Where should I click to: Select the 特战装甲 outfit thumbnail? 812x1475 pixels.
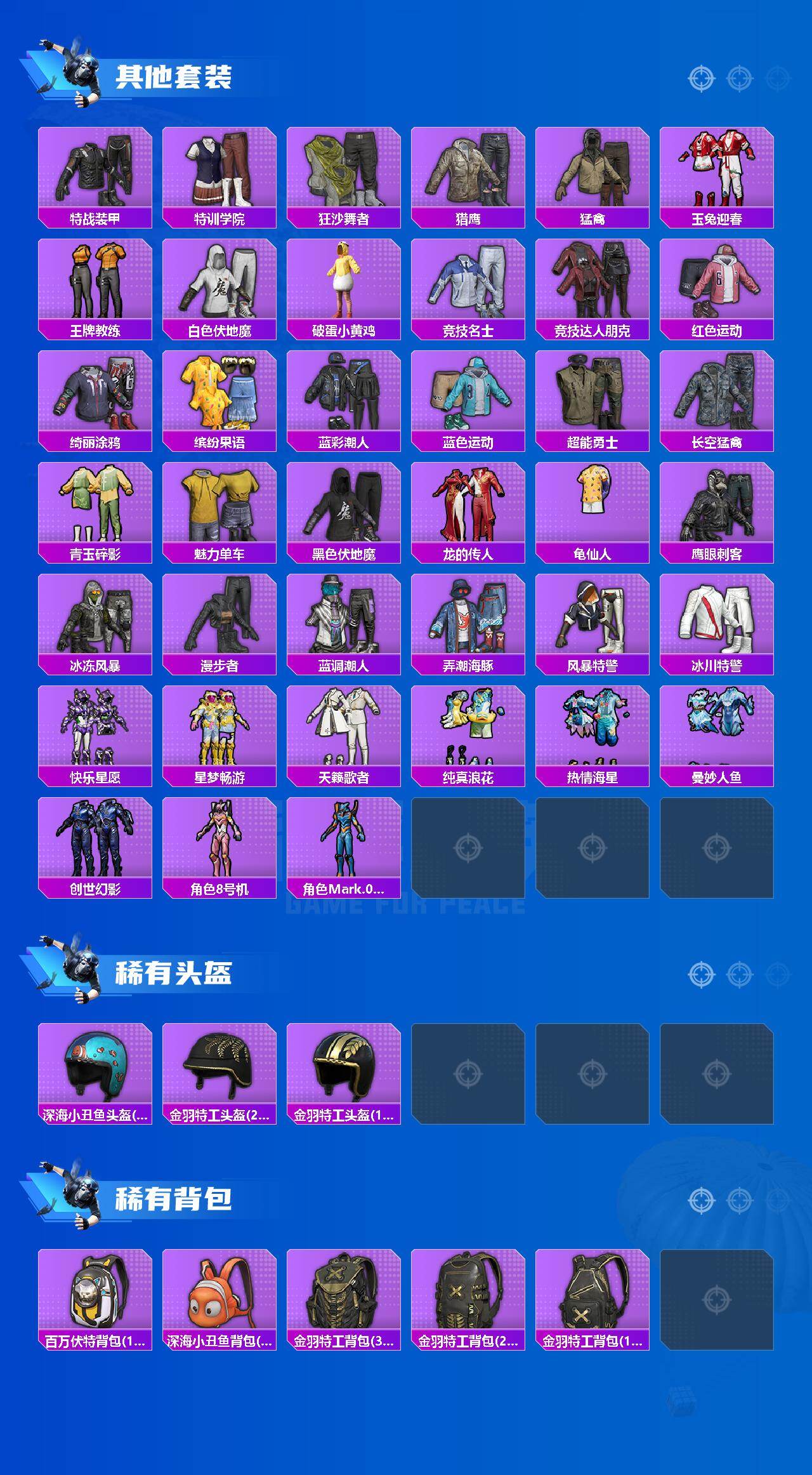tap(95, 171)
